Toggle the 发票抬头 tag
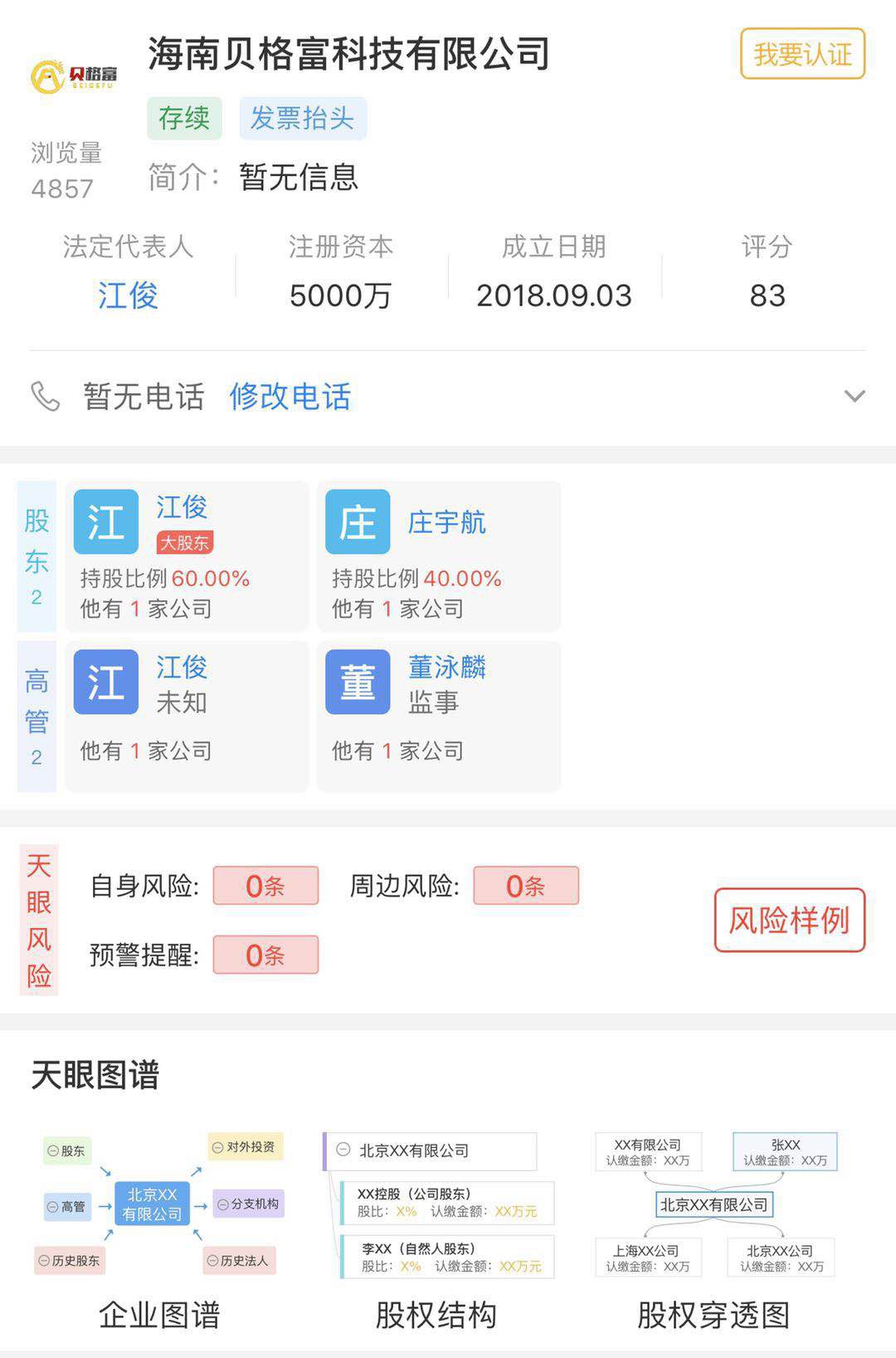The image size is (896, 1358). click(x=302, y=117)
